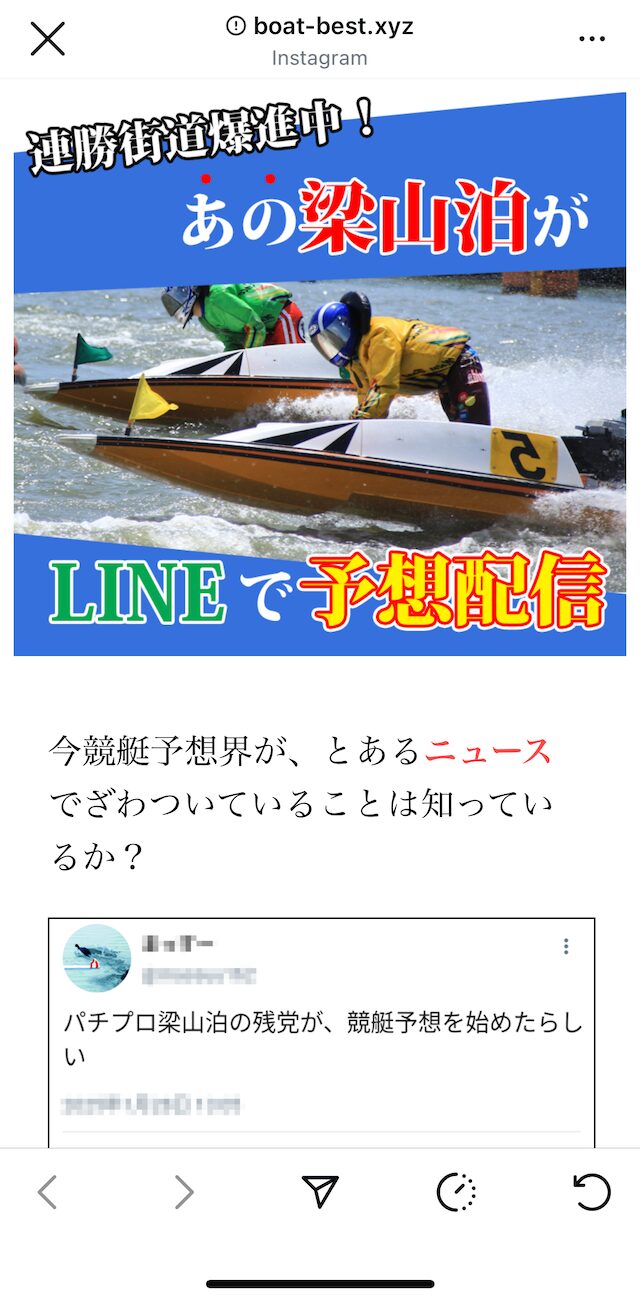Go back to the previous page

coord(47,1192)
